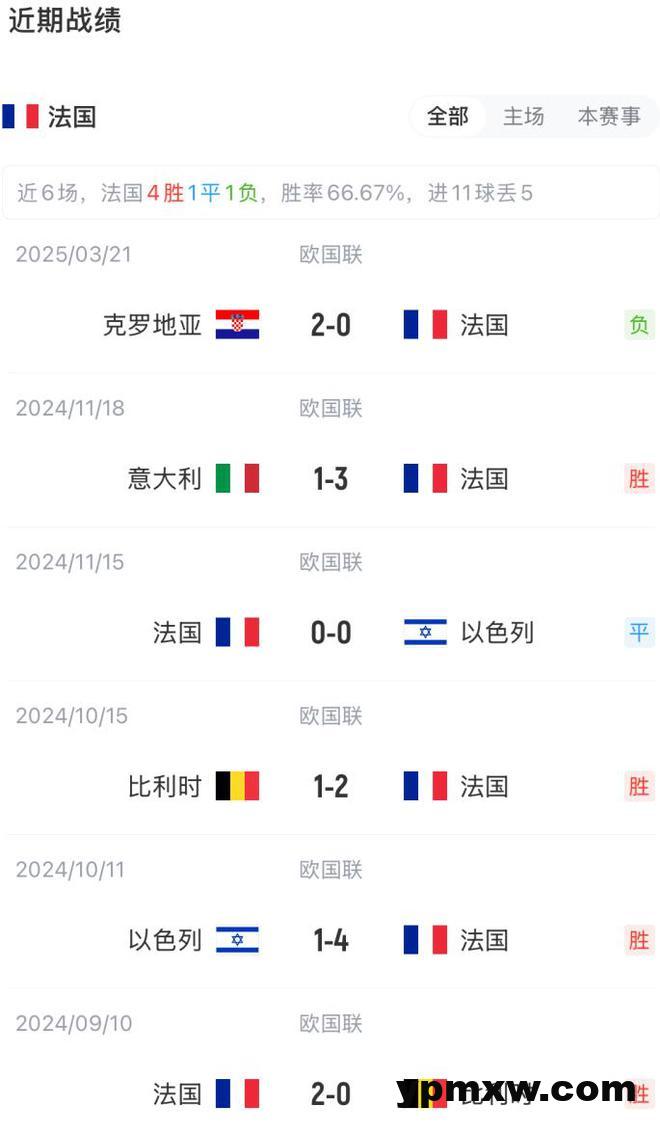Screen dimensions: 660x1133
Task: Open the 2024/09/10 法国 2-0 match
Action: (330, 1093)
